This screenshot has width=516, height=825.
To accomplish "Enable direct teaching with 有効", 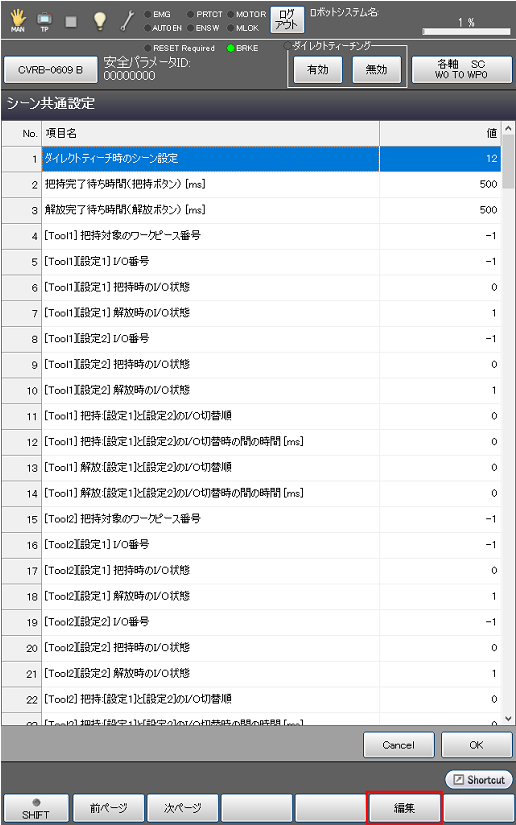I will tap(318, 69).
